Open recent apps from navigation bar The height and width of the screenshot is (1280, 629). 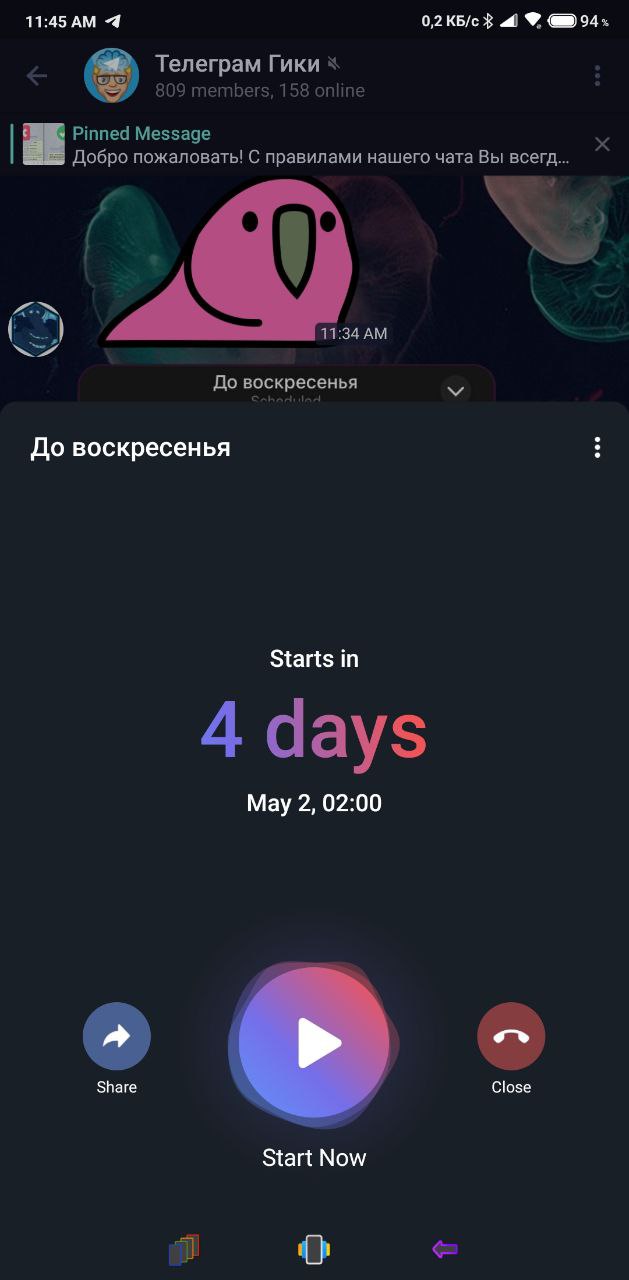coord(184,1249)
